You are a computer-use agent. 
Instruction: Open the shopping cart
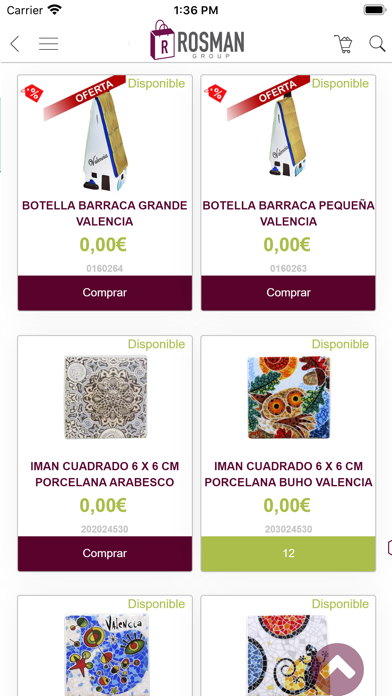coord(343,44)
